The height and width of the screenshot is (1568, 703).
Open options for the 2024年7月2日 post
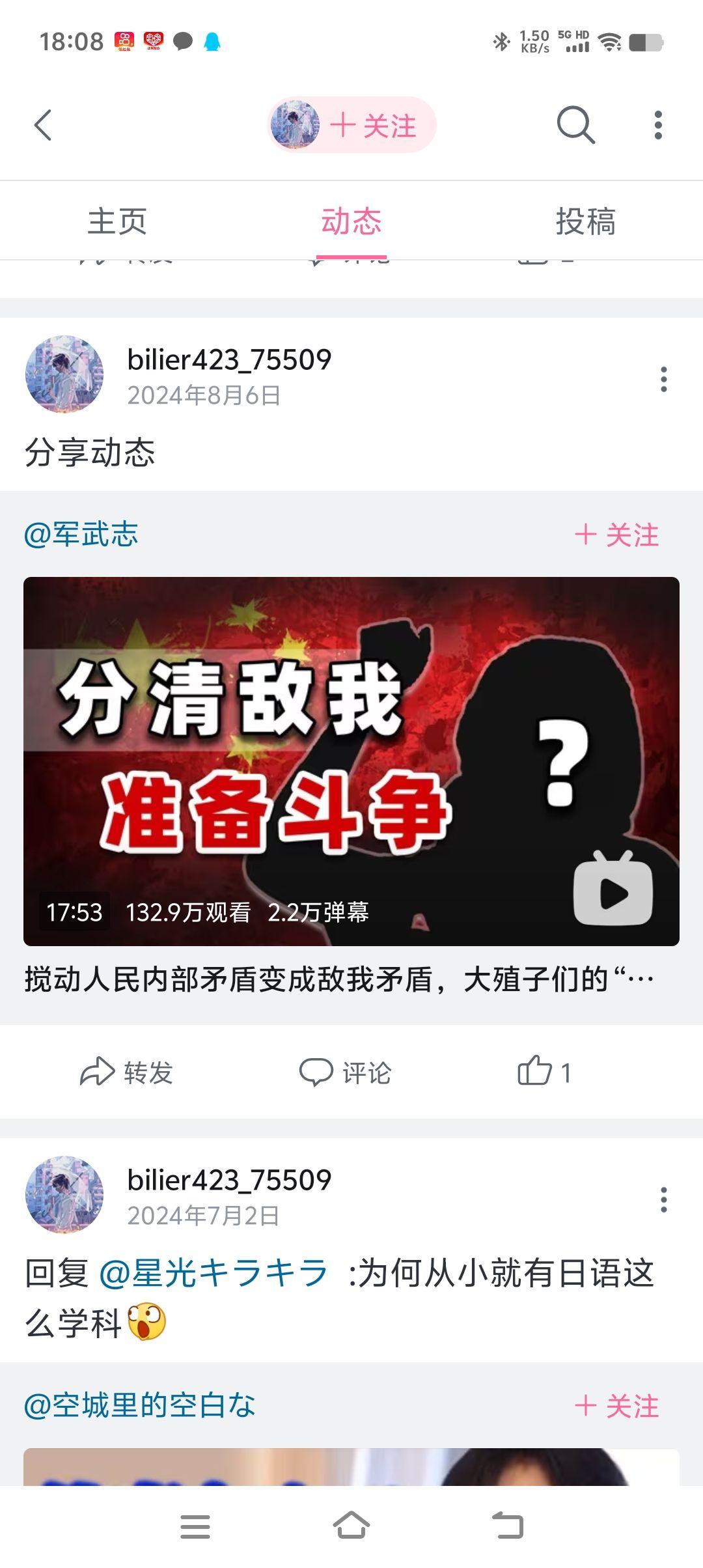tap(663, 1199)
